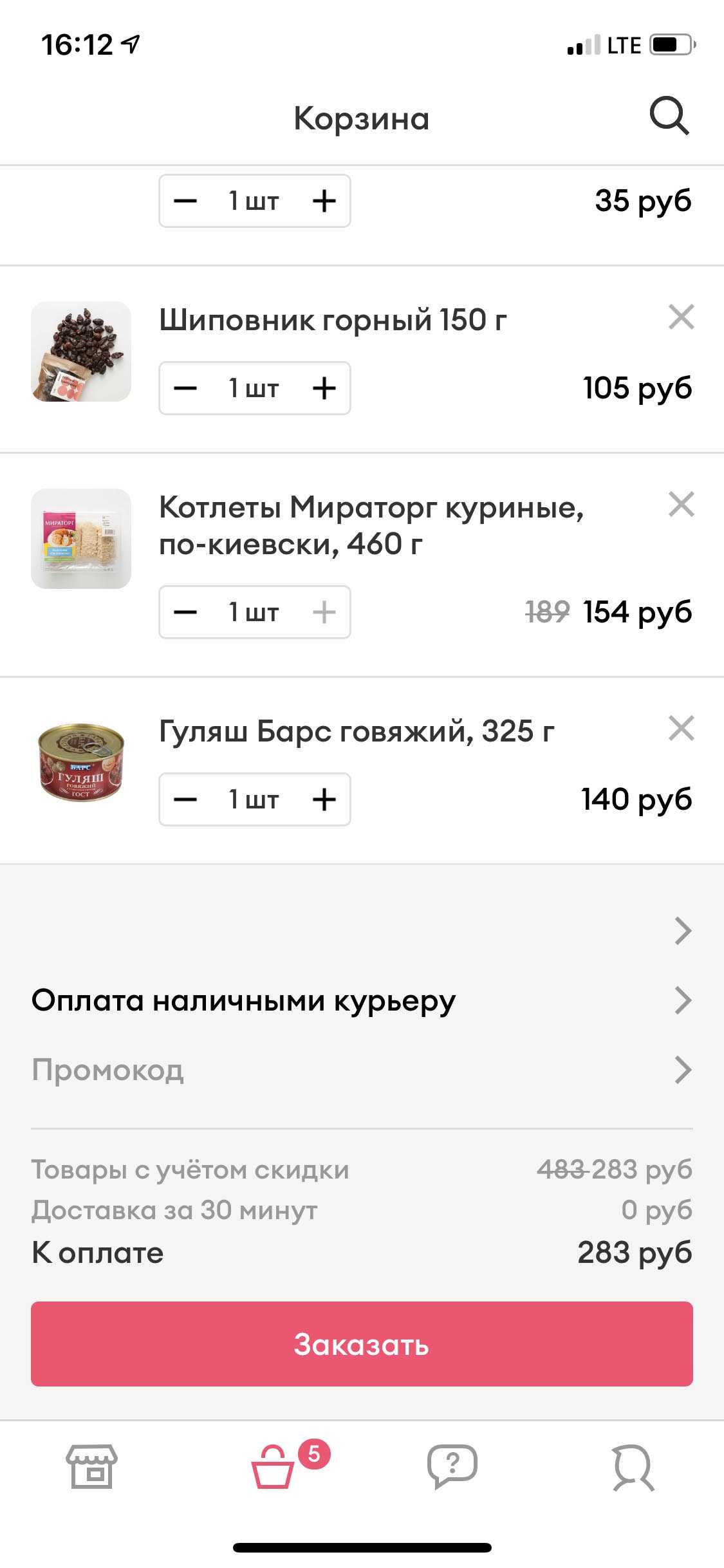Open the cart tab with 5 items
Viewport: 724px width, 1568px height.
point(273,1466)
